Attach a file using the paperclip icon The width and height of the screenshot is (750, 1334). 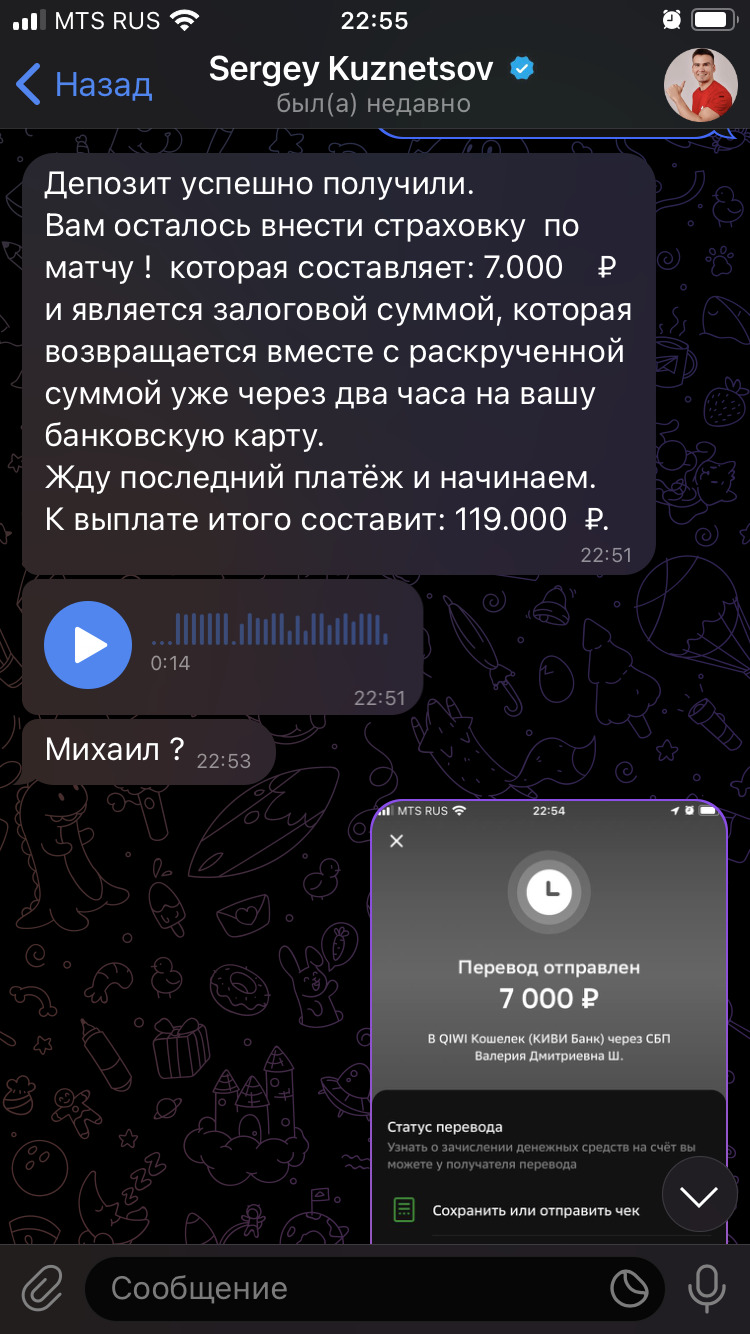pyautogui.click(x=42, y=1289)
